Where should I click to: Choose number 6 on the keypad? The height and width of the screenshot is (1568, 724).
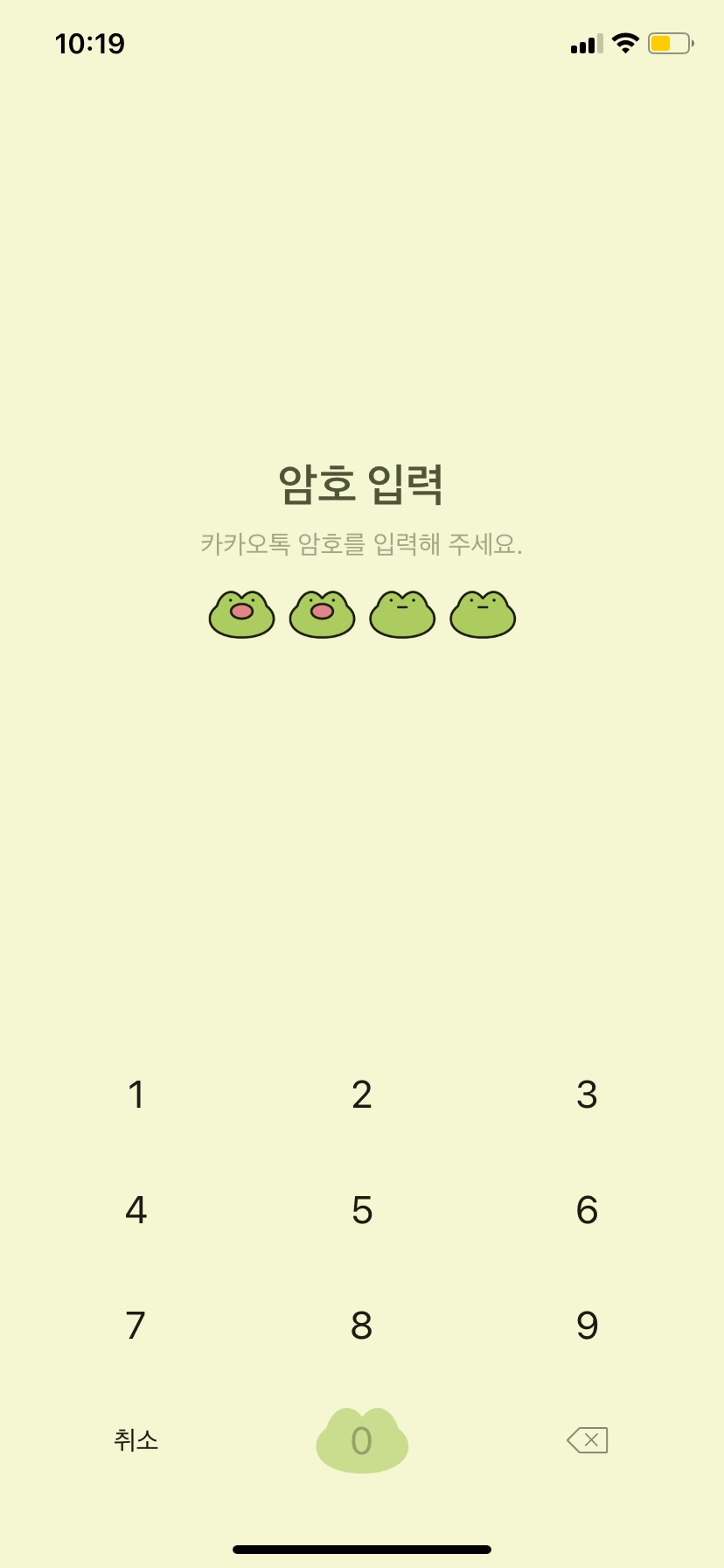tap(587, 1210)
